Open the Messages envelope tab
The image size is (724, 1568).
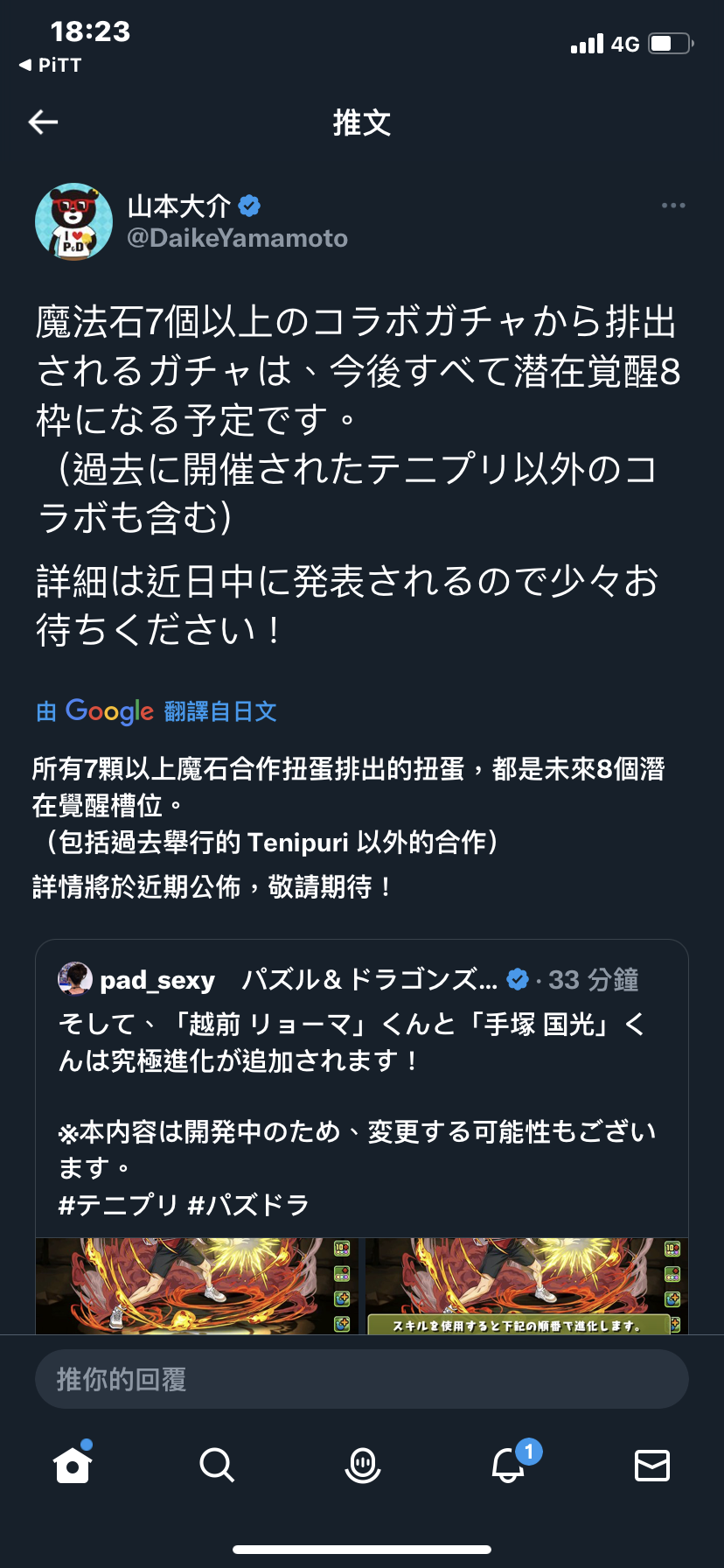tap(651, 1464)
